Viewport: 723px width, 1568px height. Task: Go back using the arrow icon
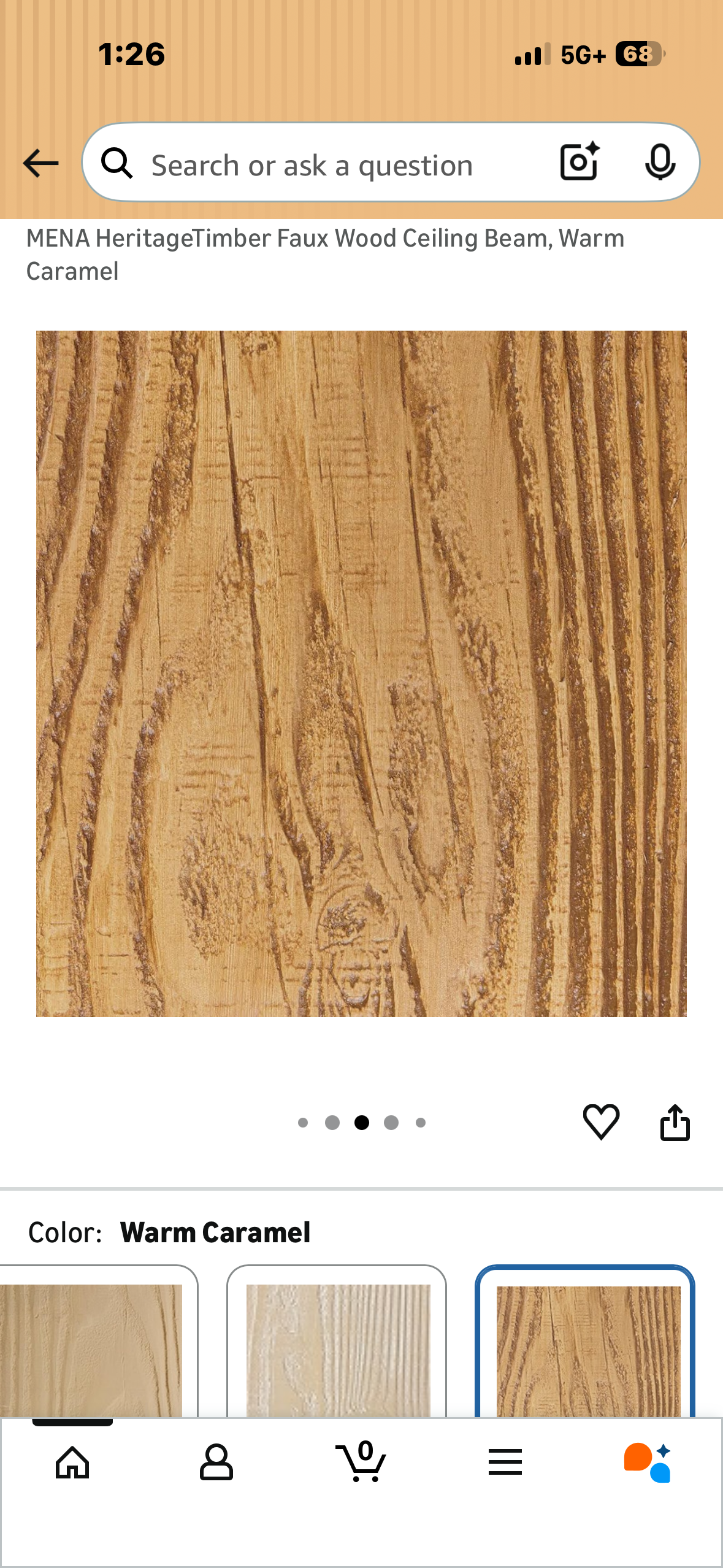pos(40,163)
